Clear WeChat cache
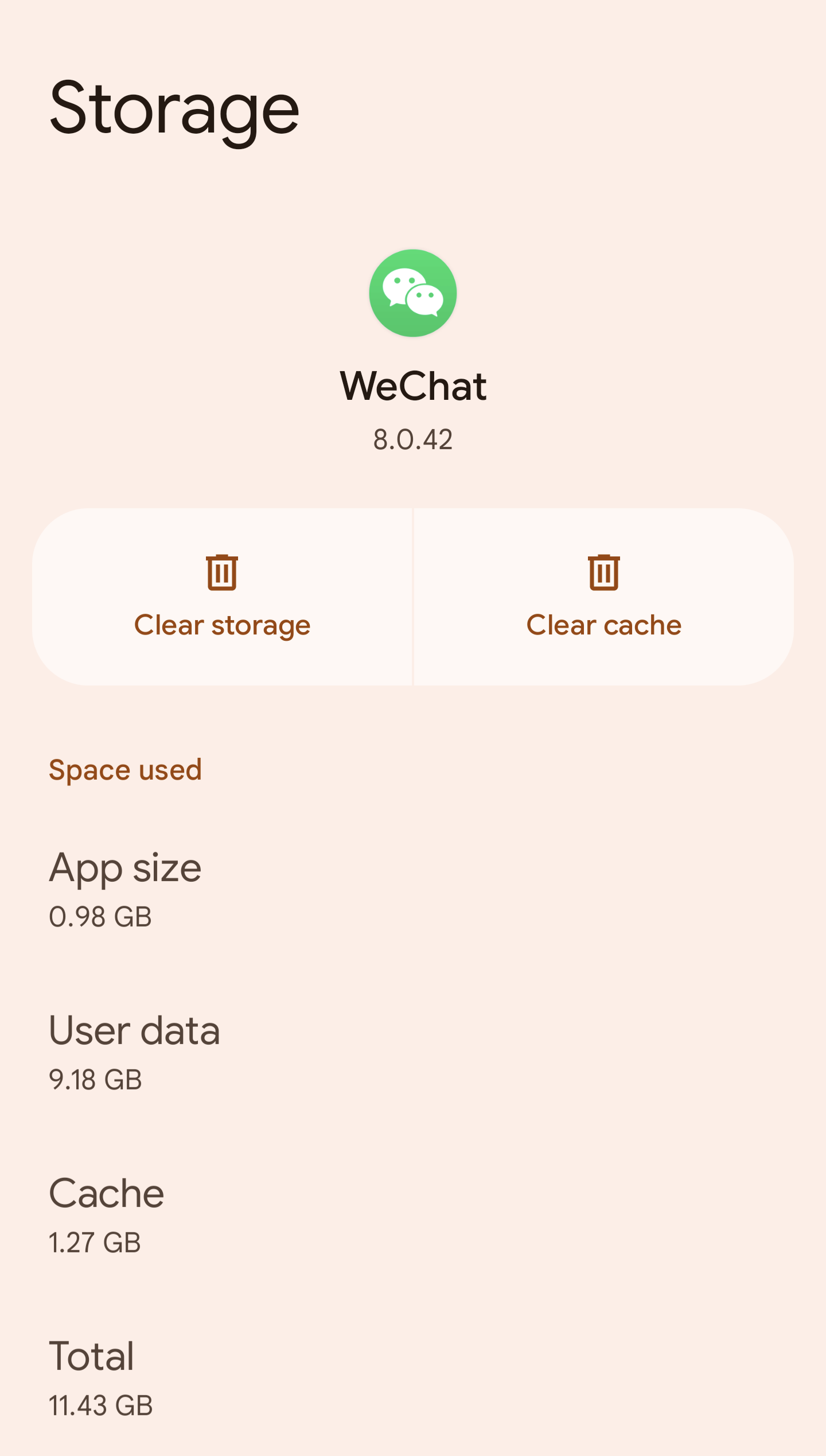This screenshot has height=1456, width=826. click(603, 597)
